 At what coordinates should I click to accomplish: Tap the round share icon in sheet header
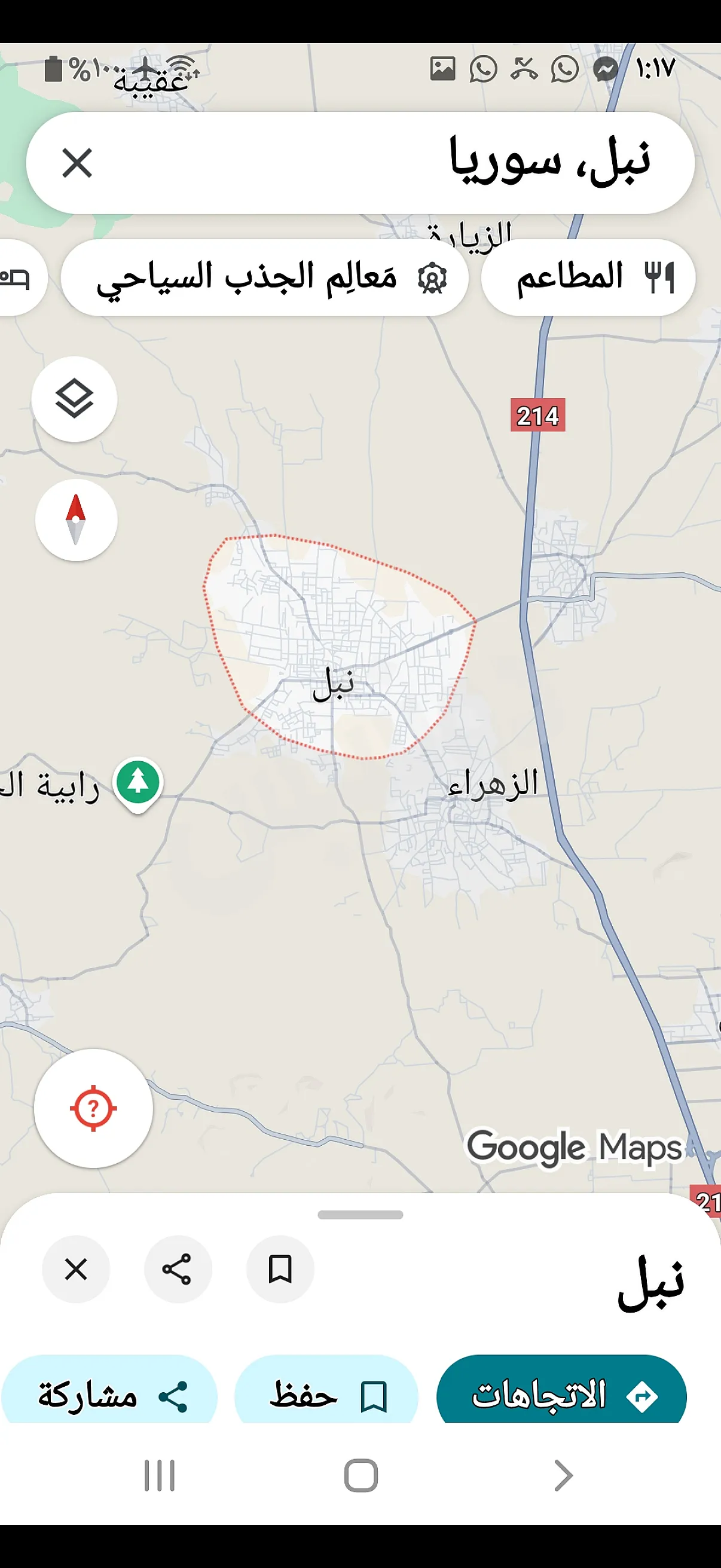coord(178,1269)
